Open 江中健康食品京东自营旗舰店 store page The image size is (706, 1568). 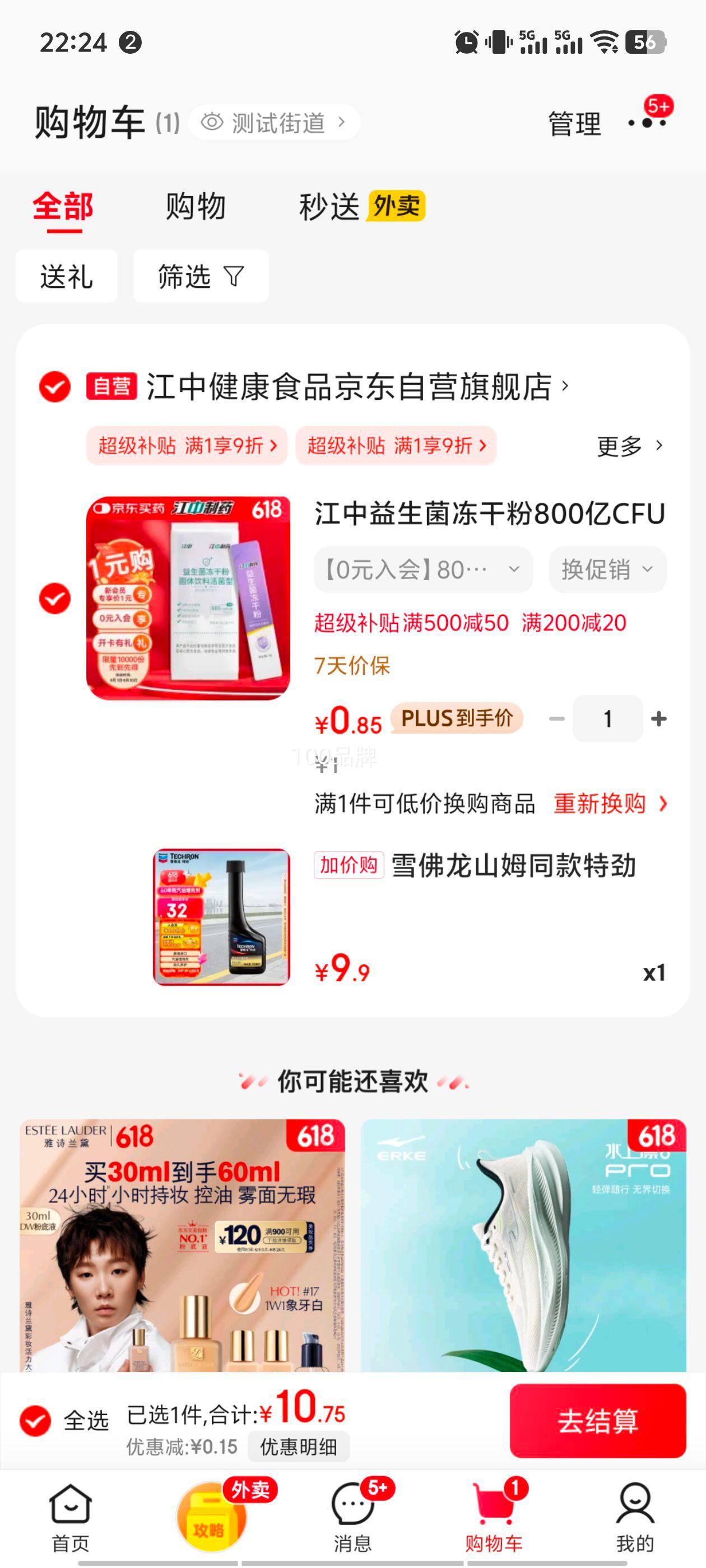[349, 386]
